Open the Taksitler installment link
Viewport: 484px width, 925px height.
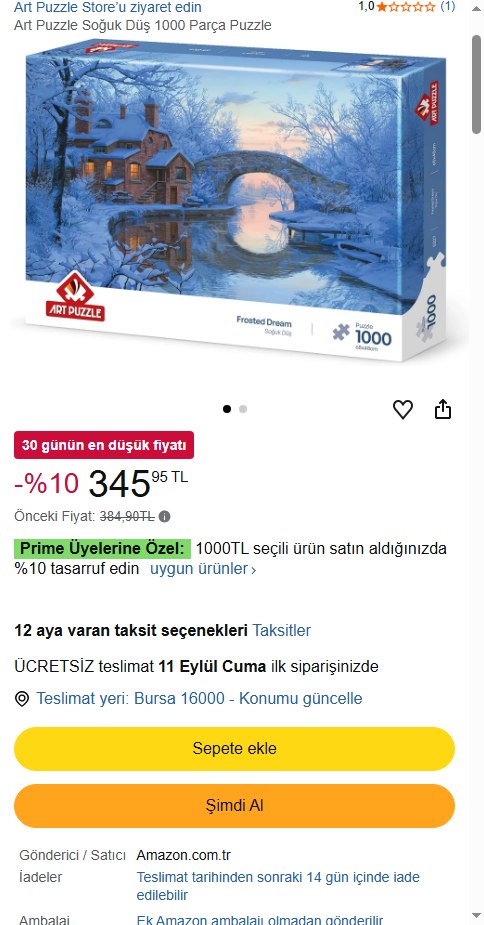[x=282, y=630]
